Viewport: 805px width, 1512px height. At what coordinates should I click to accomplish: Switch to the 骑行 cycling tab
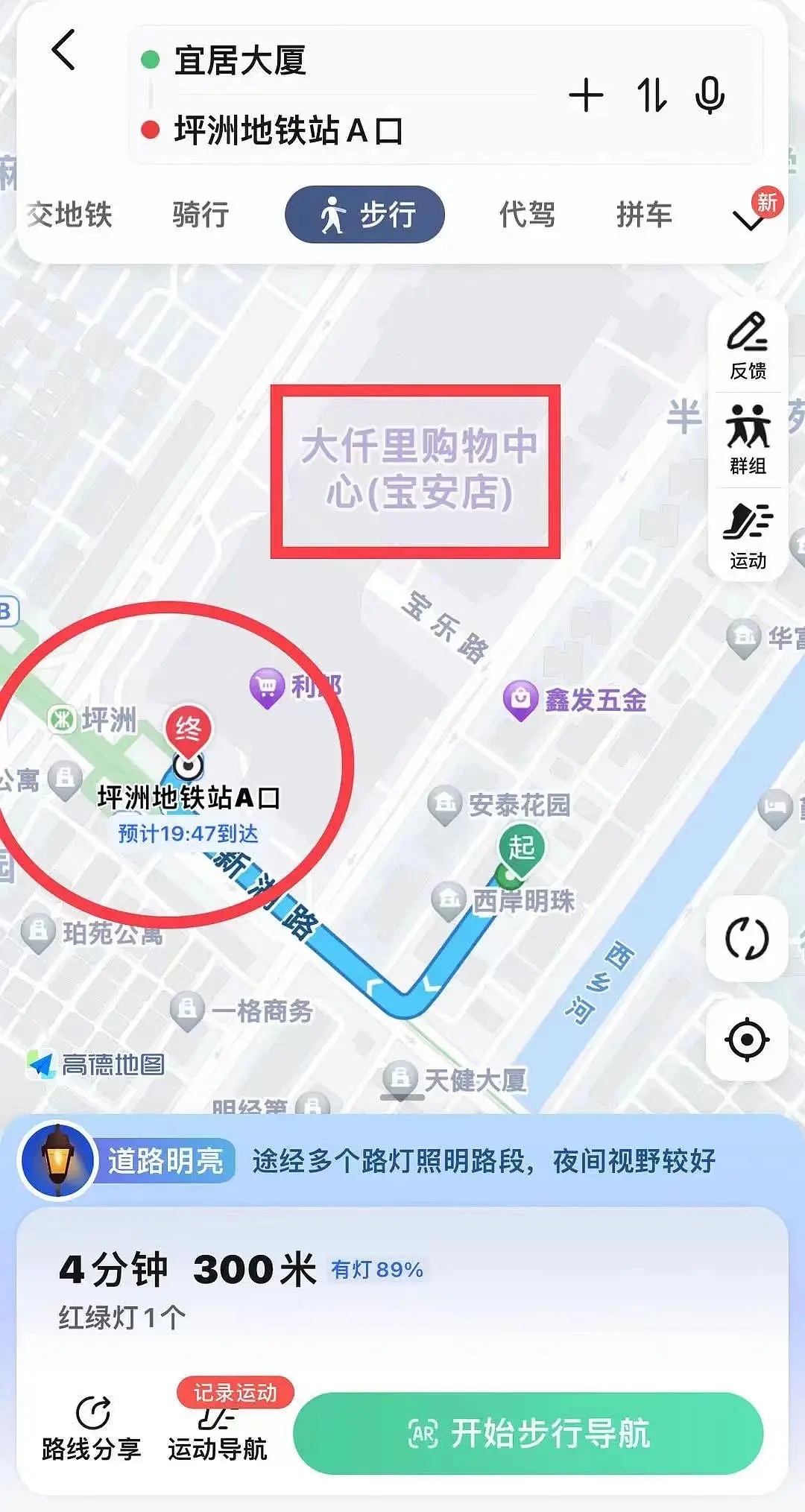click(x=200, y=215)
